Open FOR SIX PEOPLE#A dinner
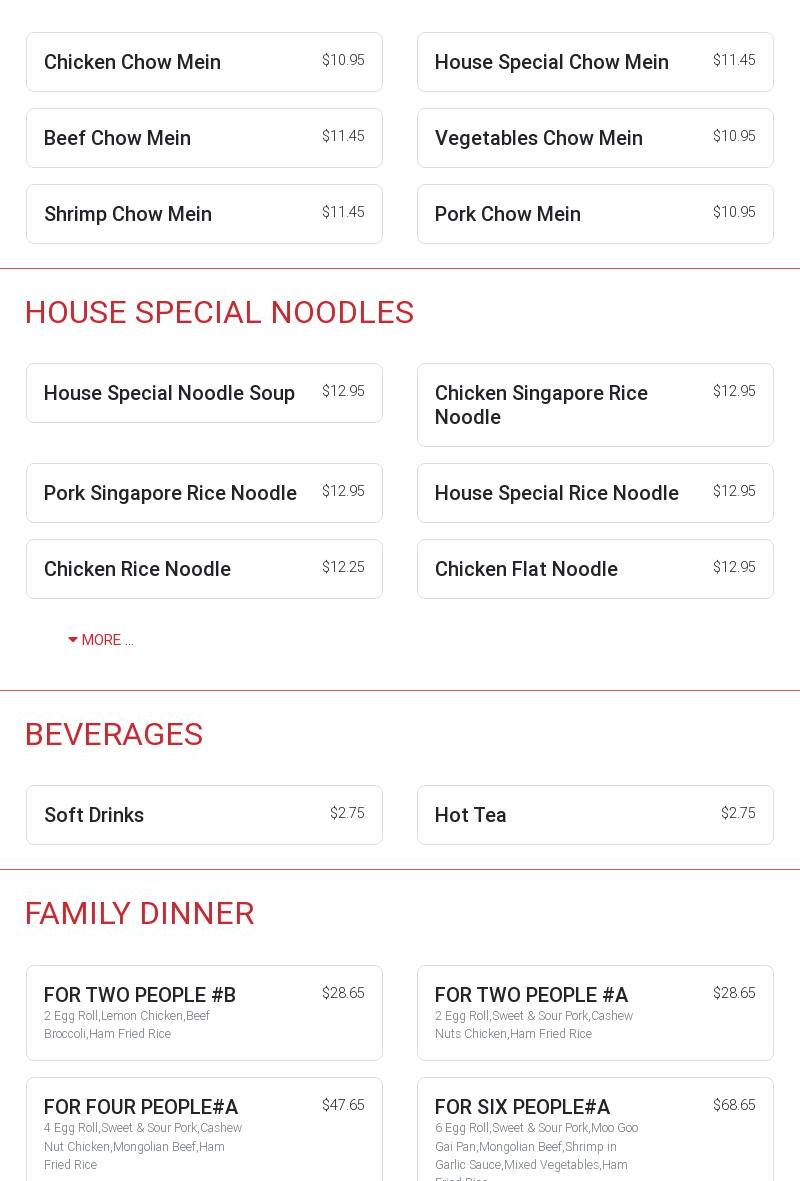The height and width of the screenshot is (1181, 800). pos(595,1130)
